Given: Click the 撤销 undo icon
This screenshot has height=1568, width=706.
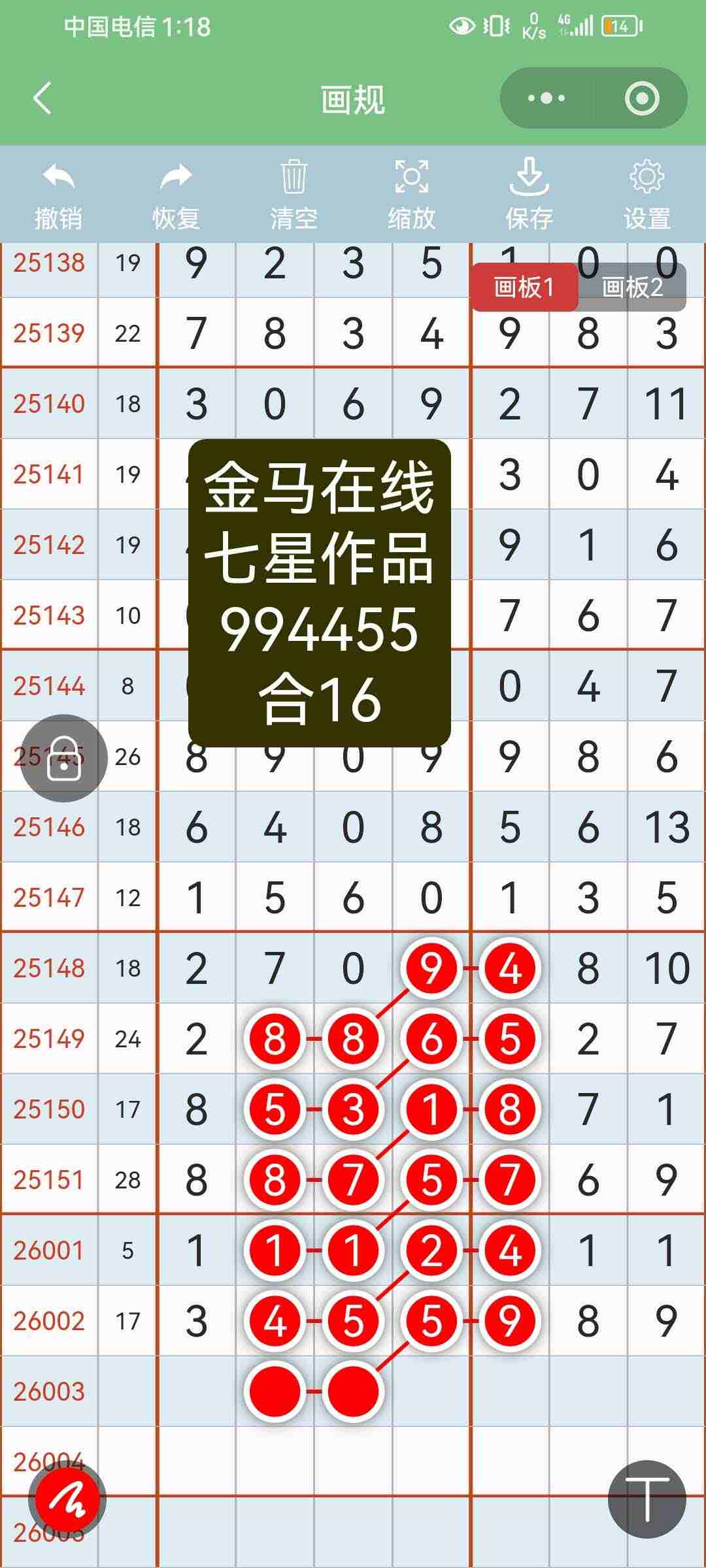Looking at the screenshot, I should point(59,178).
